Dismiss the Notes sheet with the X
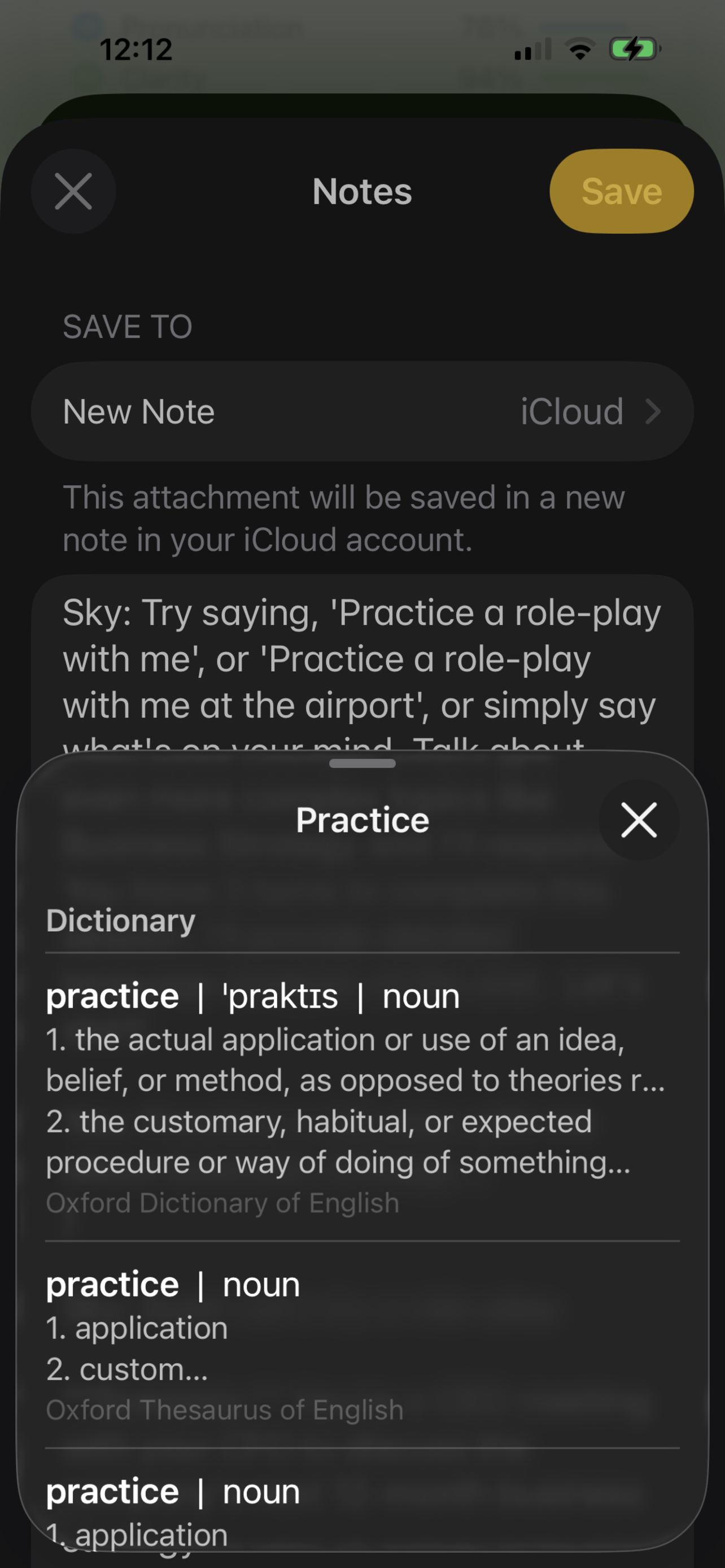The width and height of the screenshot is (725, 1568). [x=73, y=191]
